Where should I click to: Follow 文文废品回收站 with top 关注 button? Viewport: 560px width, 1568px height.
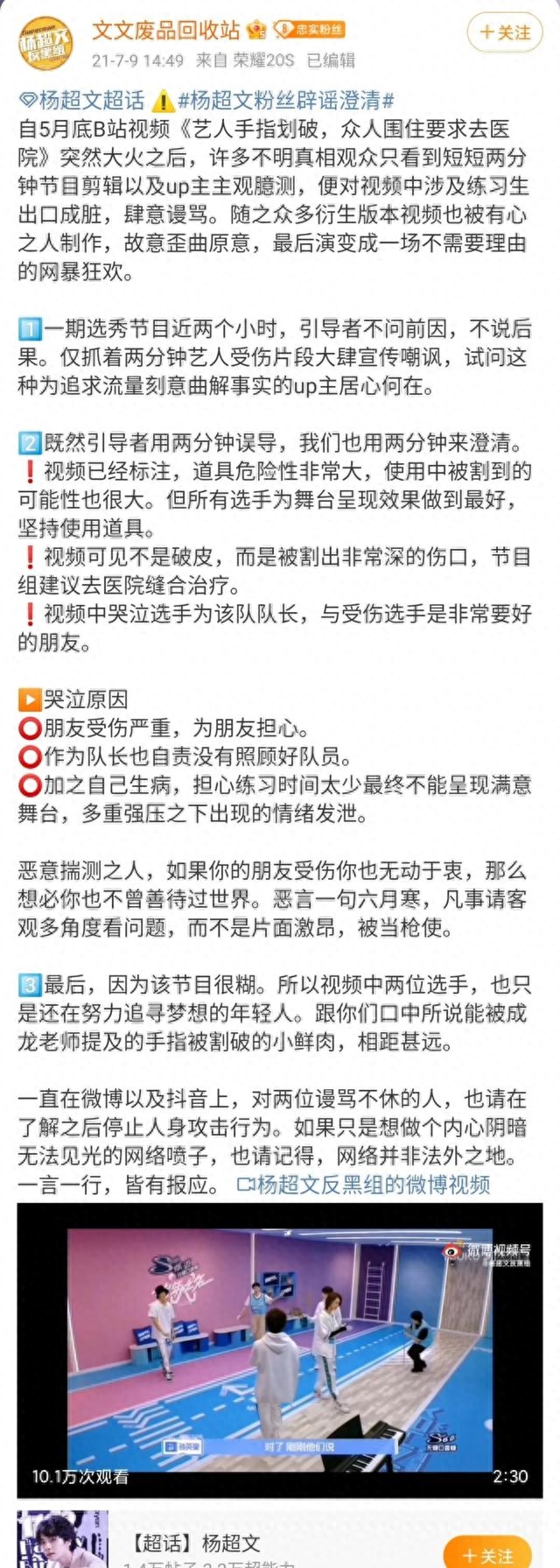point(503,32)
